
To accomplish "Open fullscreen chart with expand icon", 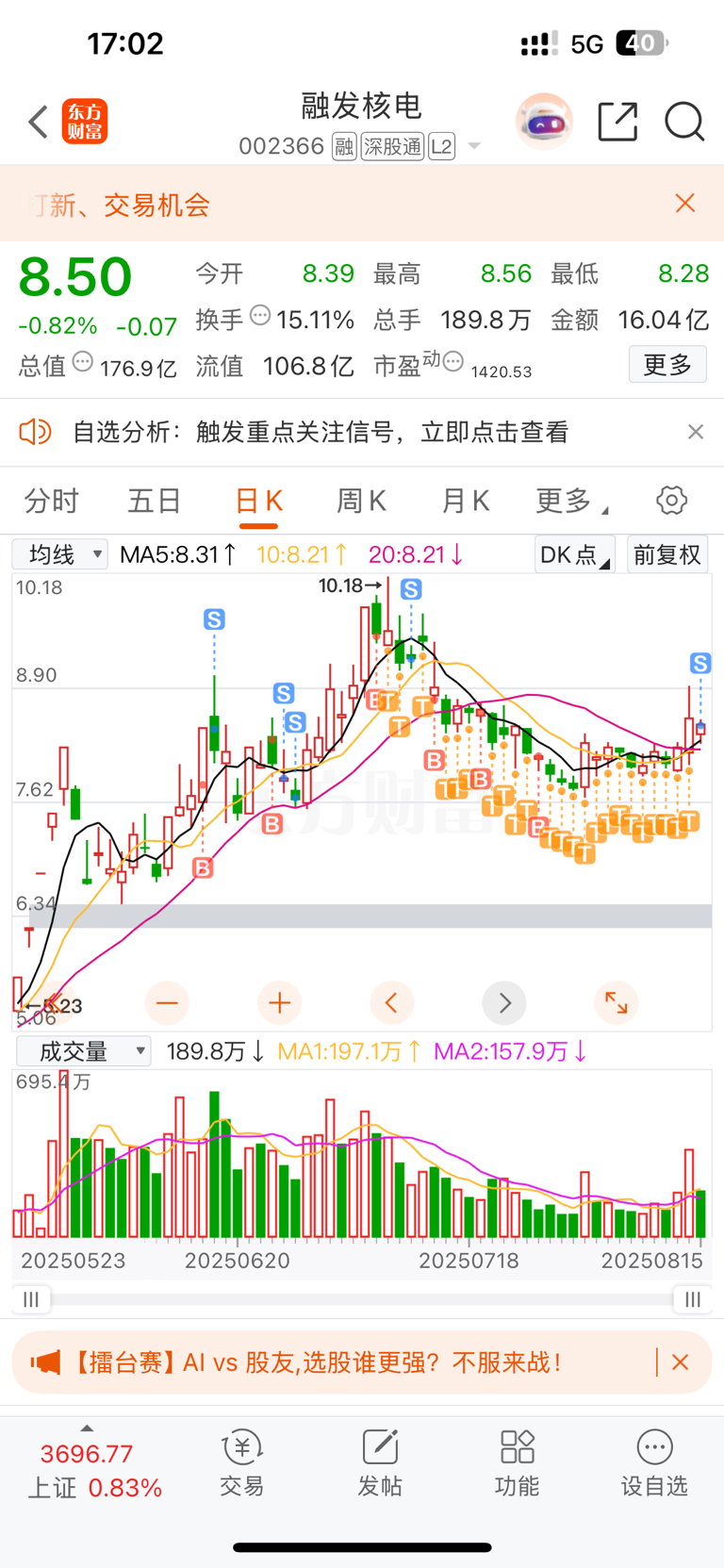I will click(x=617, y=1002).
